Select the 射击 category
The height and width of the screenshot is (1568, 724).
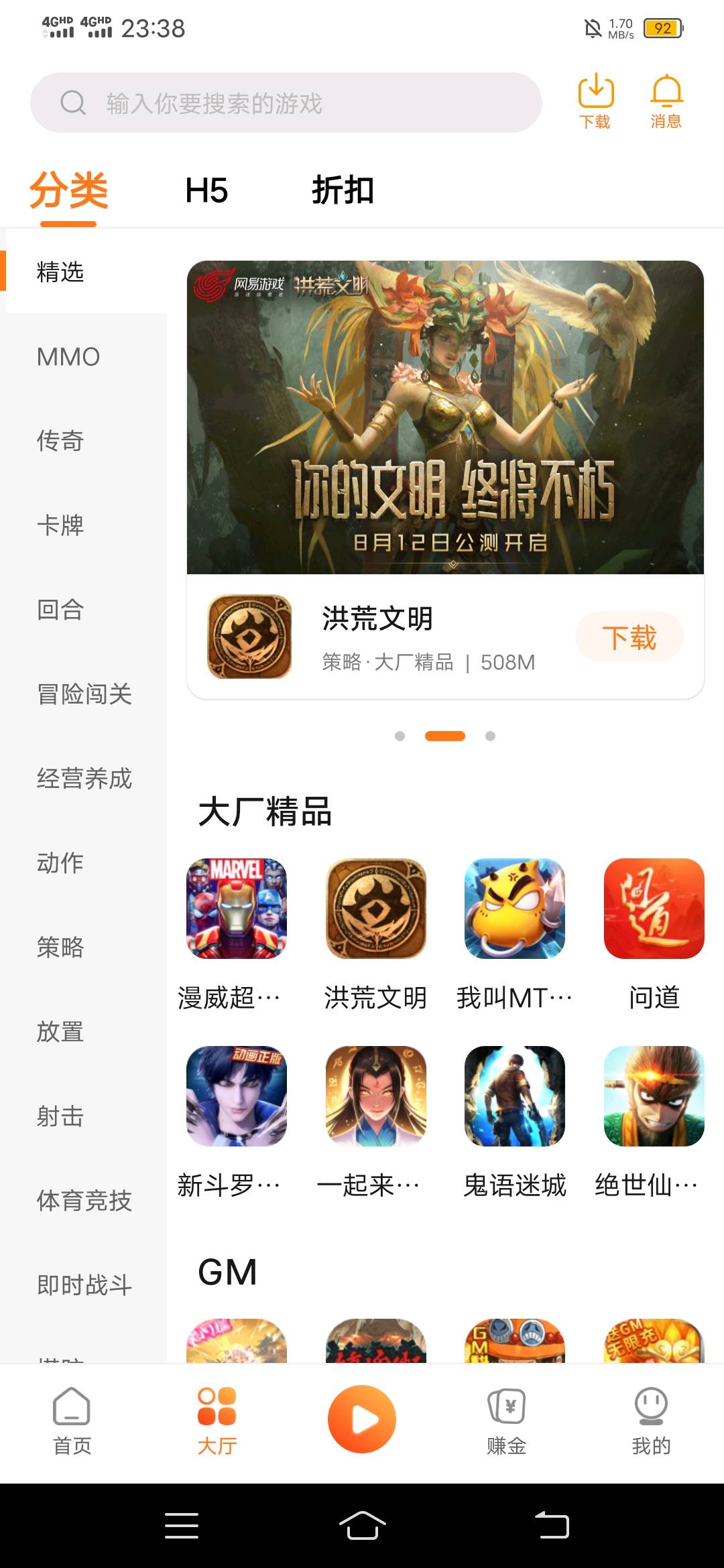(x=60, y=1116)
